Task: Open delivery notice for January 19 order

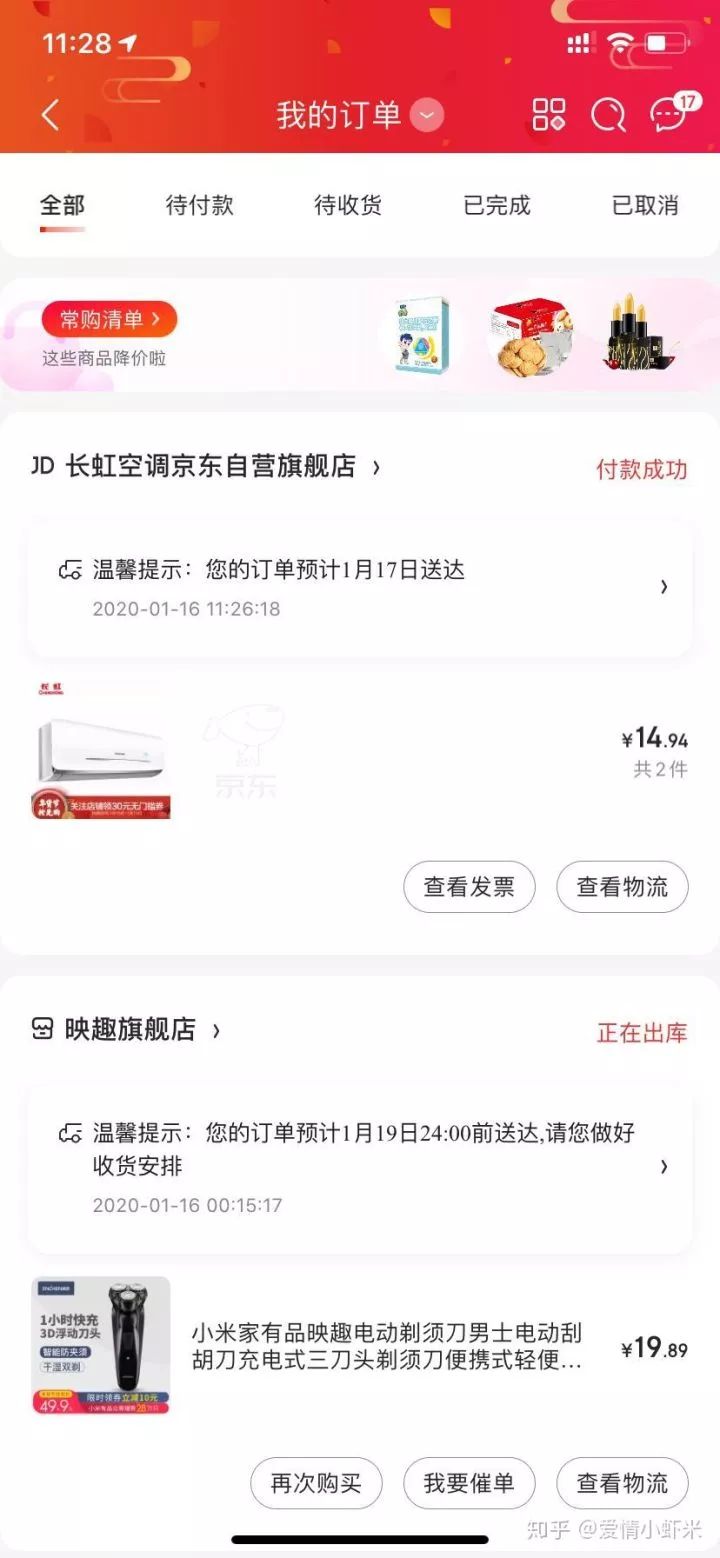Action: click(360, 1167)
